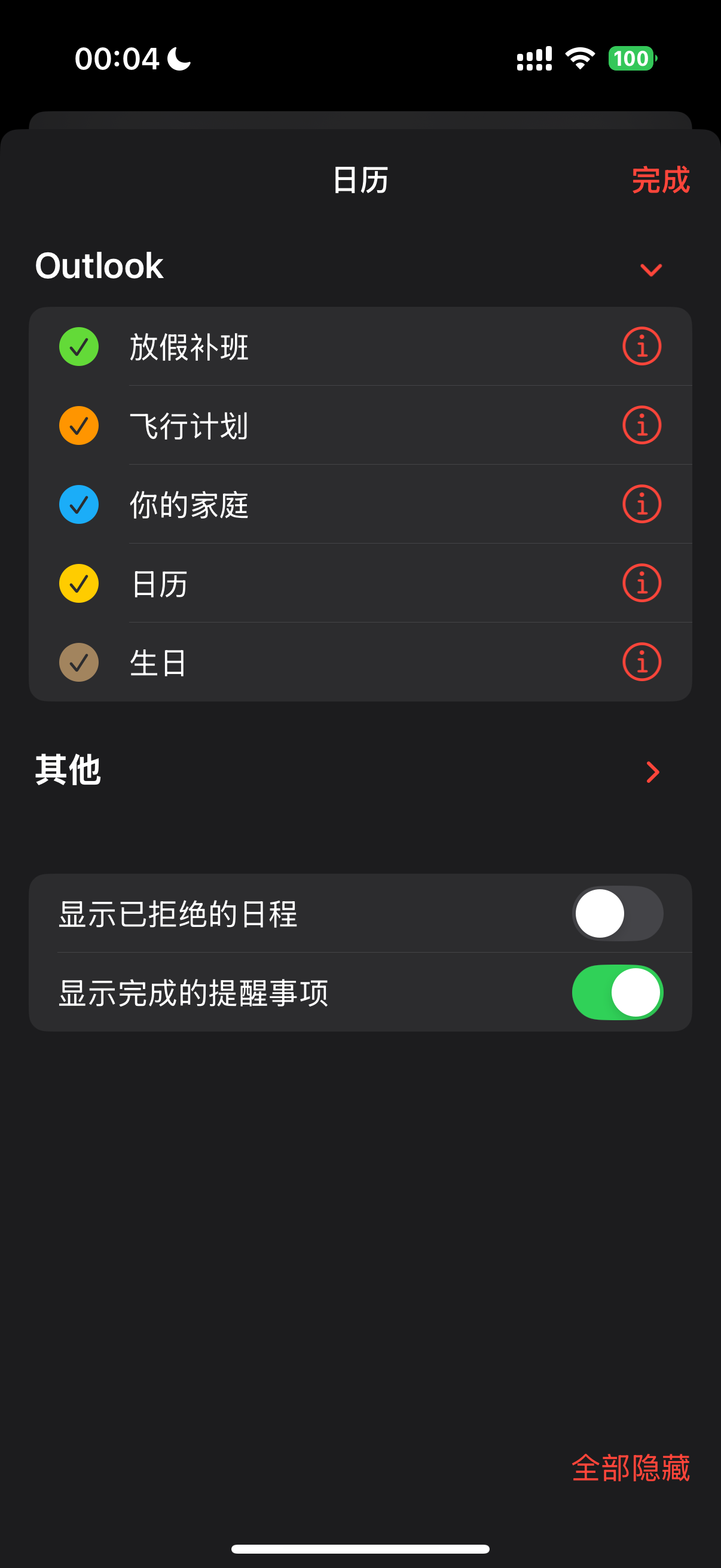The image size is (721, 1568).
Task: Uncheck the yellow 日历 calendar
Action: pyautogui.click(x=79, y=583)
